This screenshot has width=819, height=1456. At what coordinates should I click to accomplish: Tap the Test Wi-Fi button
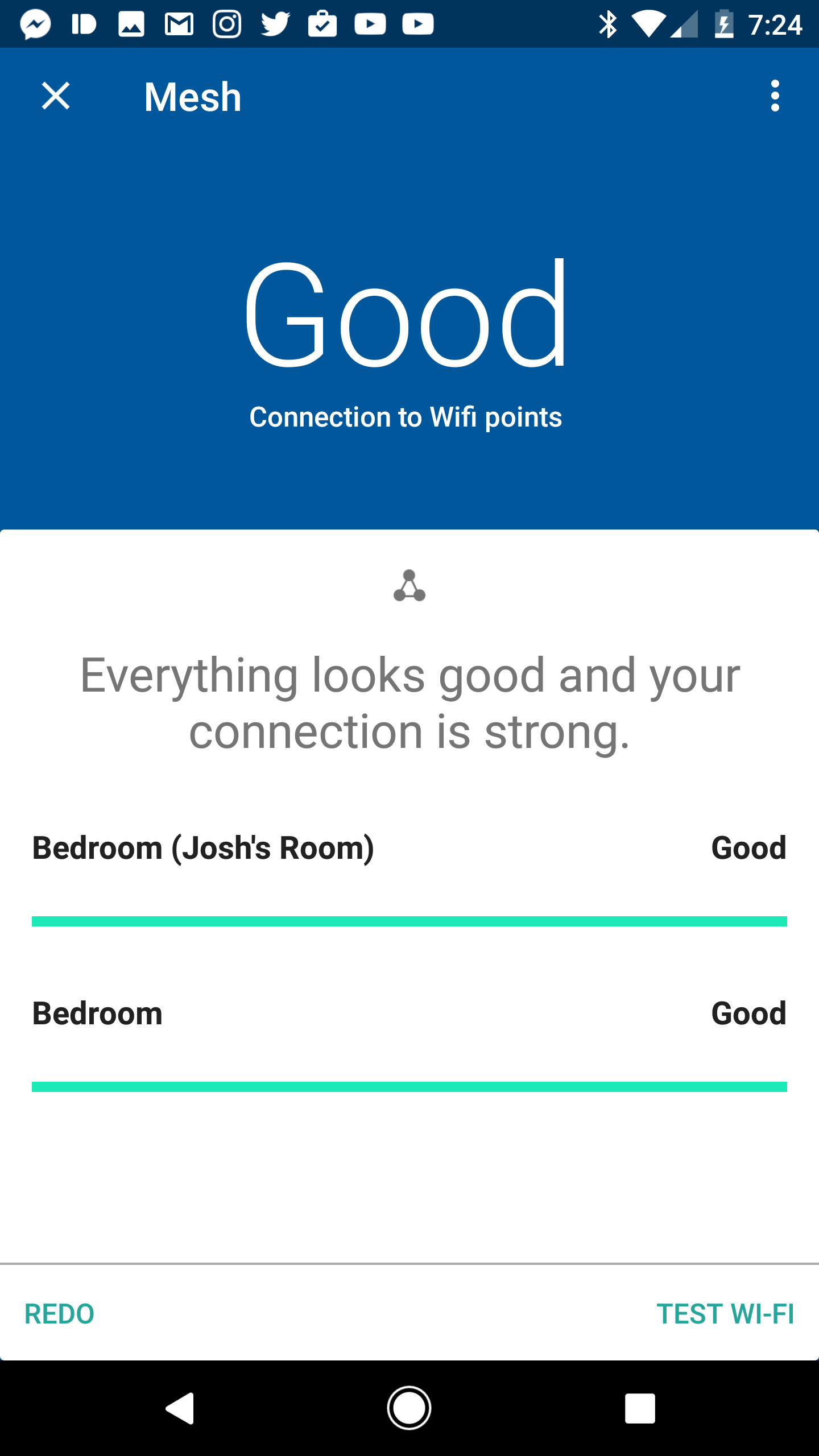pyautogui.click(x=725, y=1314)
